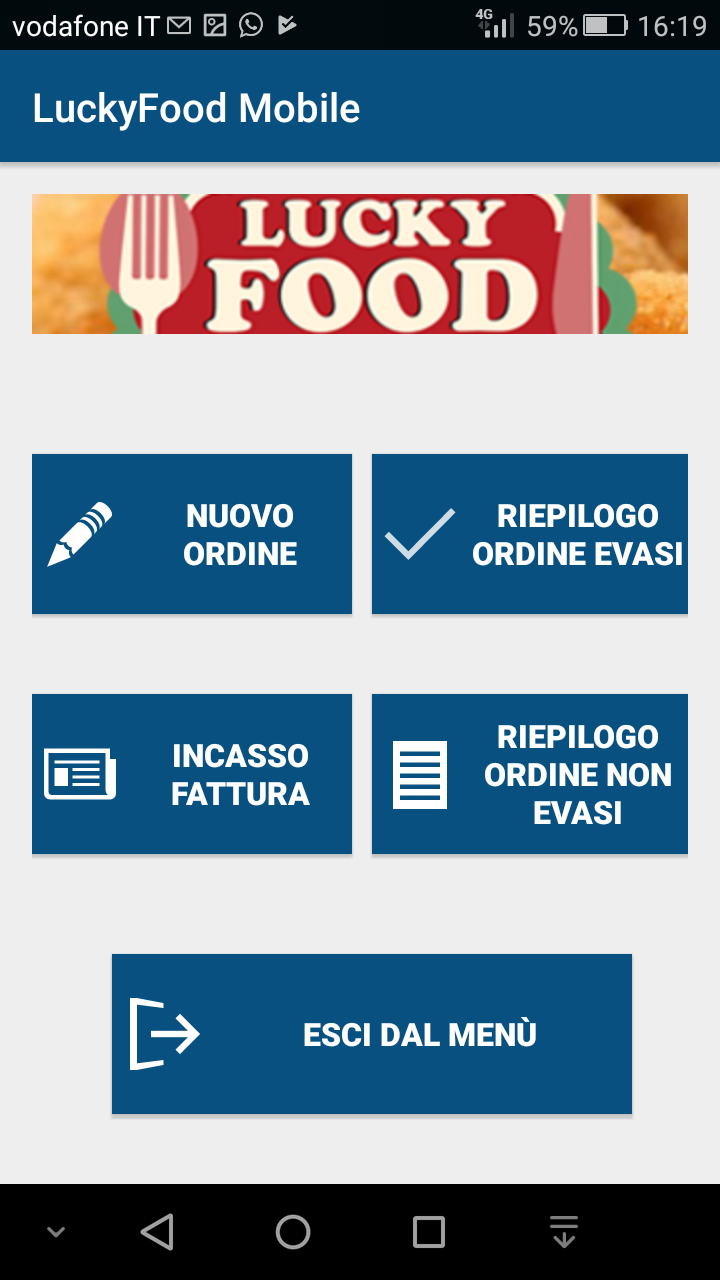View Riepilogo Ordine Non Evasi
This screenshot has height=1280, width=720.
coord(530,774)
